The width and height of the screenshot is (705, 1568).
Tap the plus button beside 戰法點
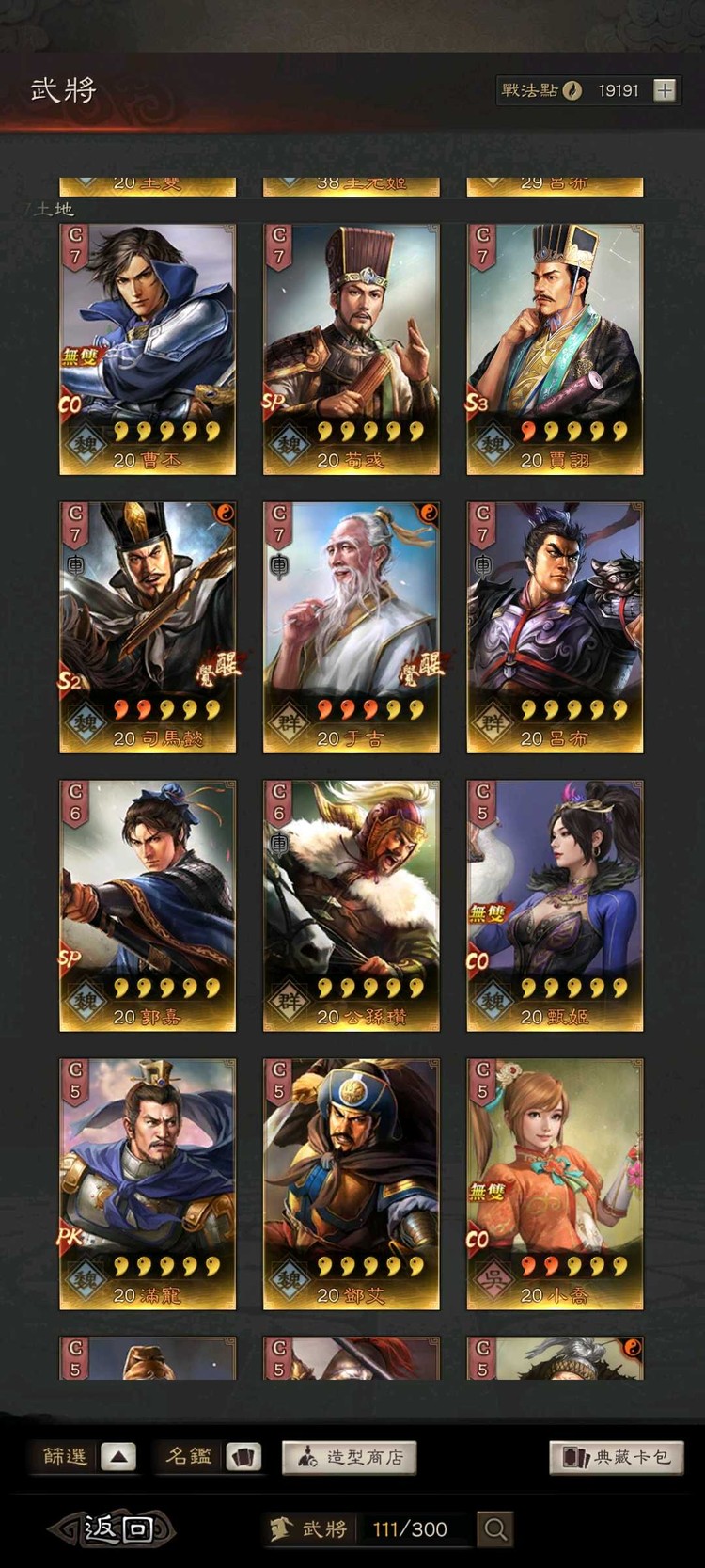tap(665, 90)
